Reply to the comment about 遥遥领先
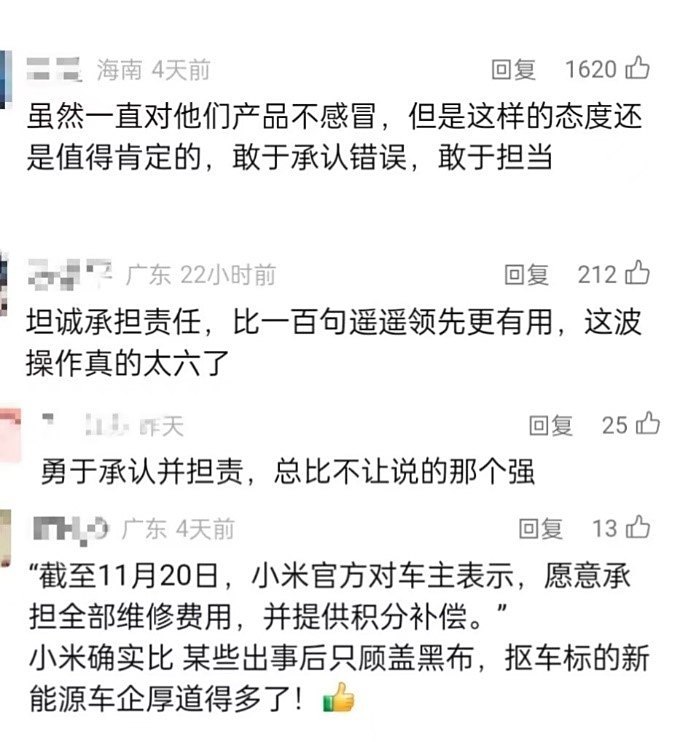Image resolution: width=691 pixels, height=742 pixels. coord(526,274)
